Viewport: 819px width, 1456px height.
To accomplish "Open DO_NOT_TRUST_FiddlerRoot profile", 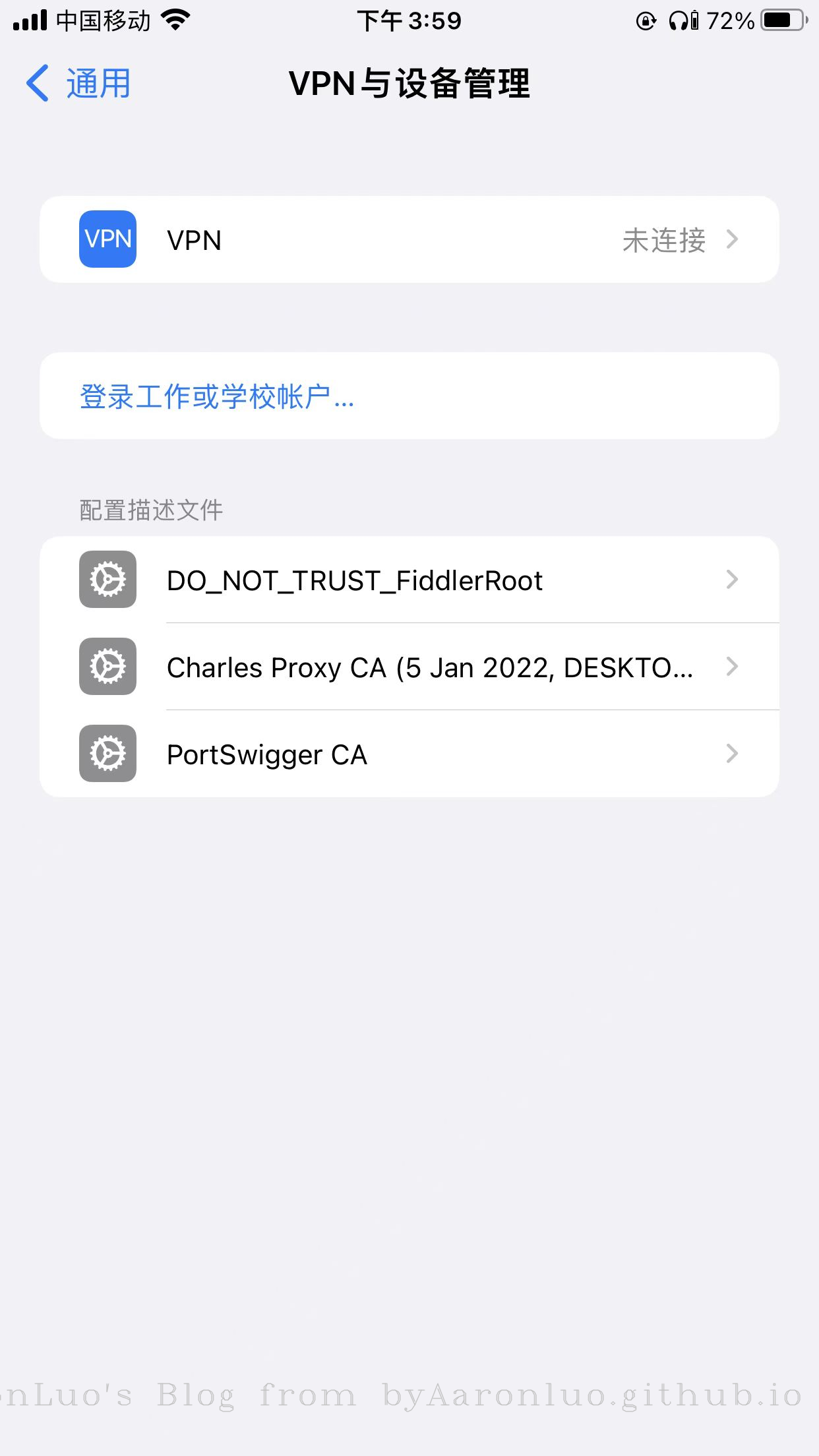I will point(409,580).
